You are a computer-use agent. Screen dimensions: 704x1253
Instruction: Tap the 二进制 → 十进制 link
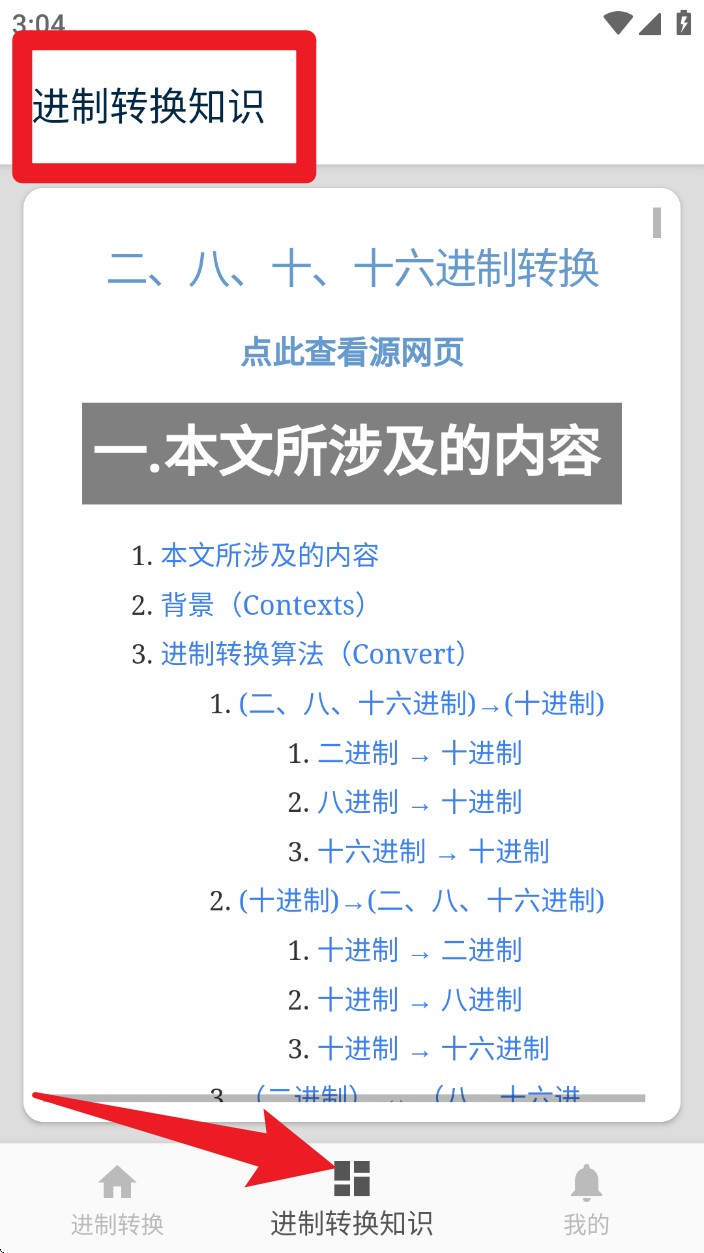420,753
